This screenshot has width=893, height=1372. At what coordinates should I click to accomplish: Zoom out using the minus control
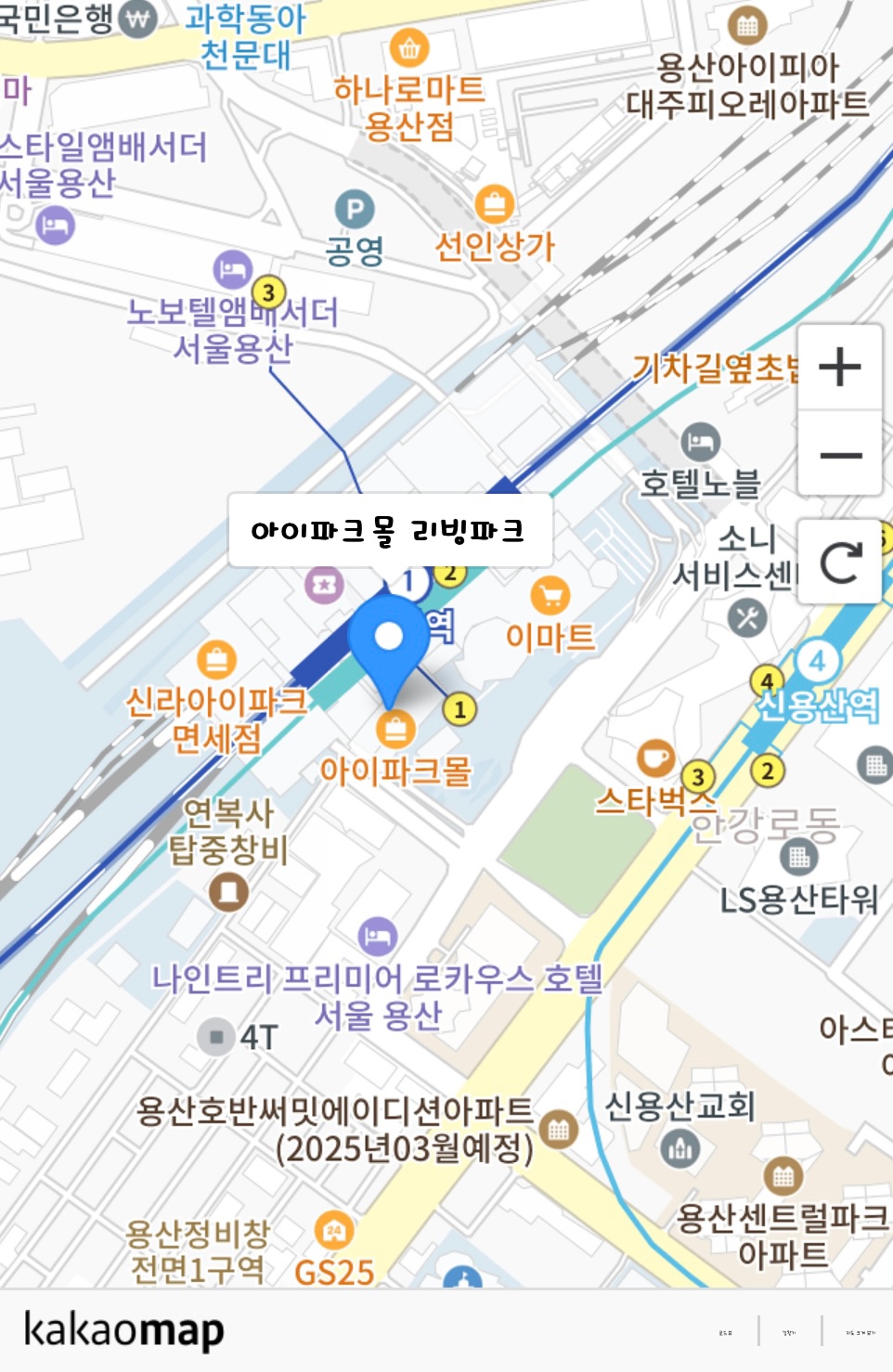click(x=838, y=454)
